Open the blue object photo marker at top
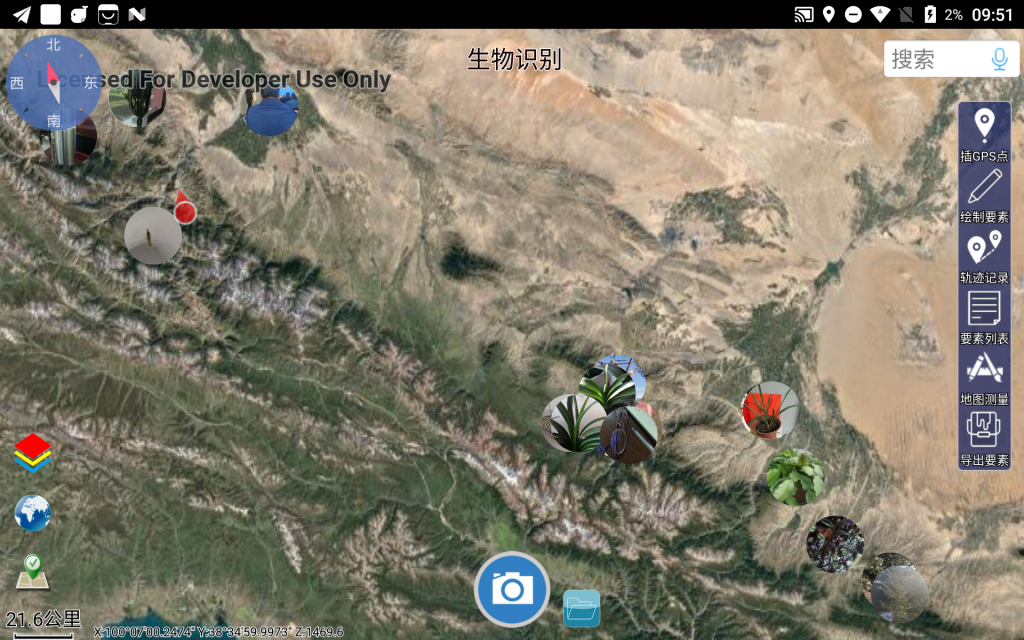Image resolution: width=1024 pixels, height=640 pixels. pyautogui.click(x=271, y=110)
